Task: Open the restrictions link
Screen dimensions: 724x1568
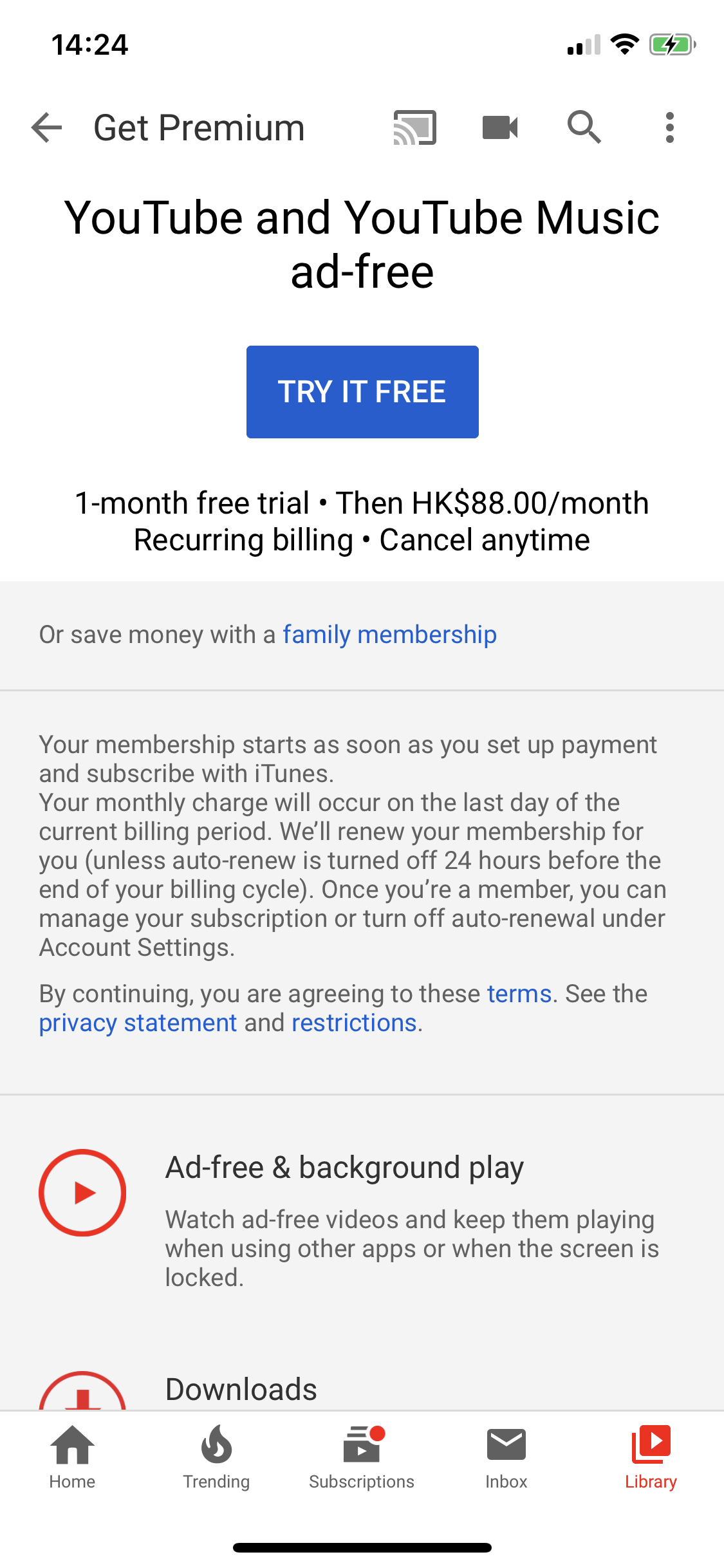Action: click(x=354, y=1023)
